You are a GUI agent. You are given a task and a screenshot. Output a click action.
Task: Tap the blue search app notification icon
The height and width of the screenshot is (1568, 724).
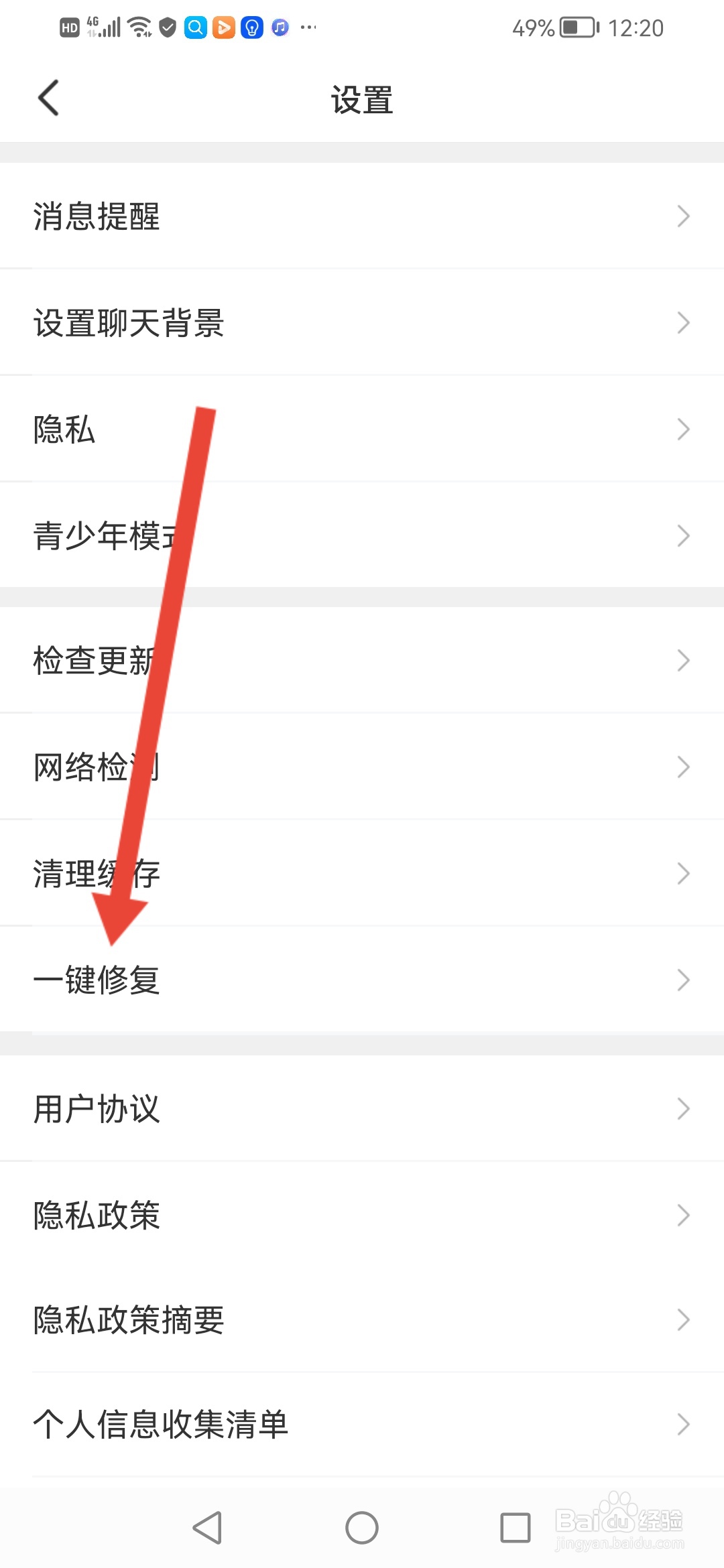(195, 27)
